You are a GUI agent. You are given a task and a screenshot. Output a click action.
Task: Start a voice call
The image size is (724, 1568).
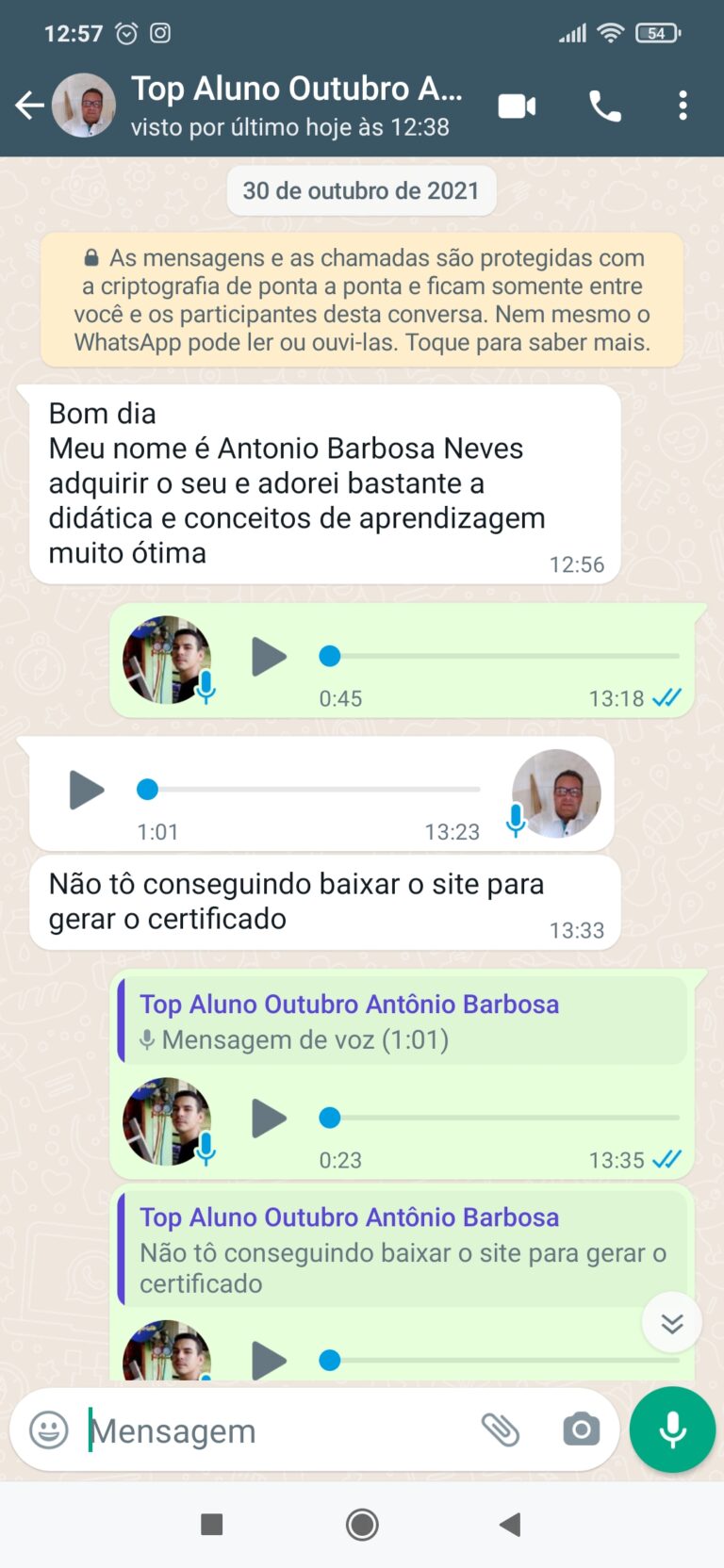tap(604, 106)
